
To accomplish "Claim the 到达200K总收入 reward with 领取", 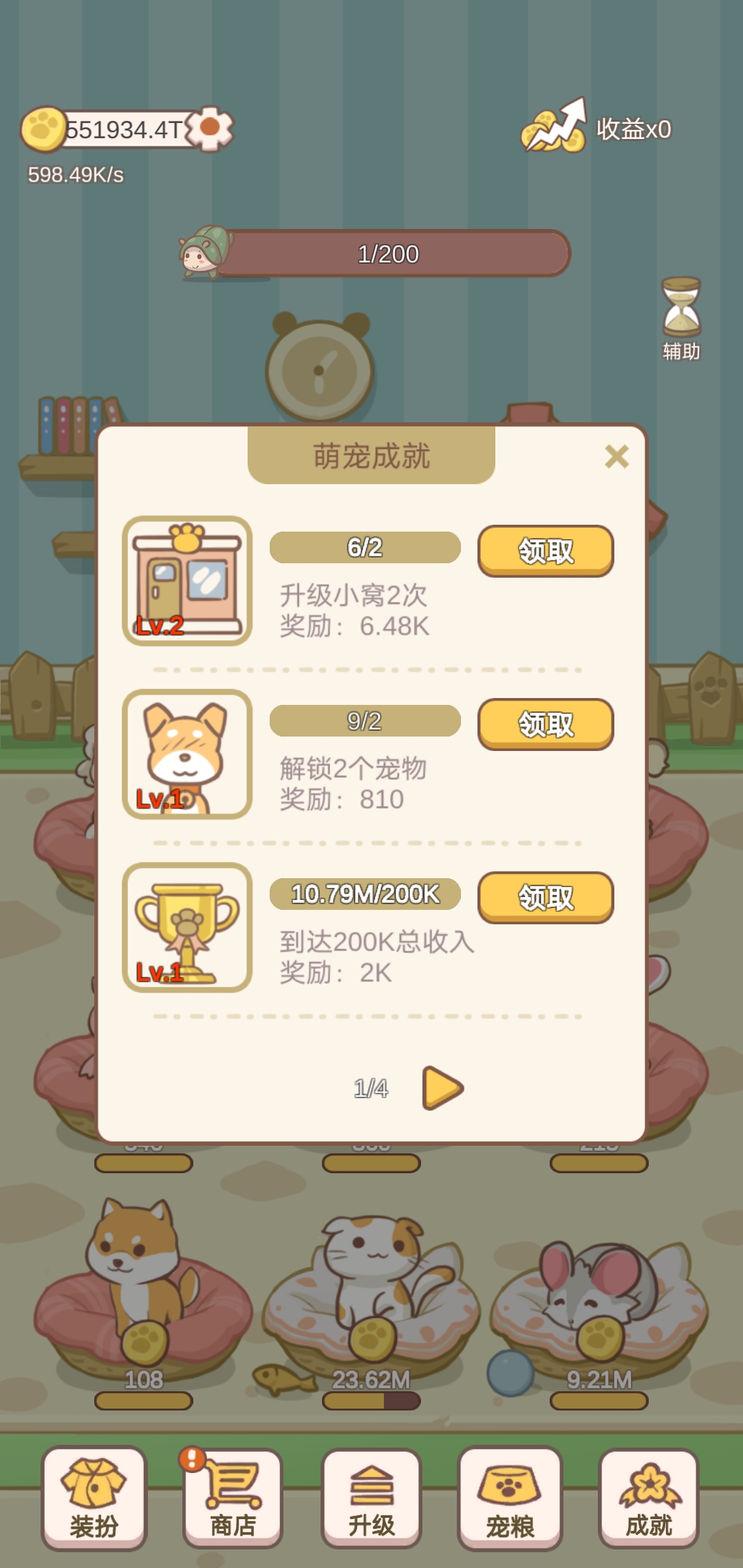I will (x=544, y=896).
